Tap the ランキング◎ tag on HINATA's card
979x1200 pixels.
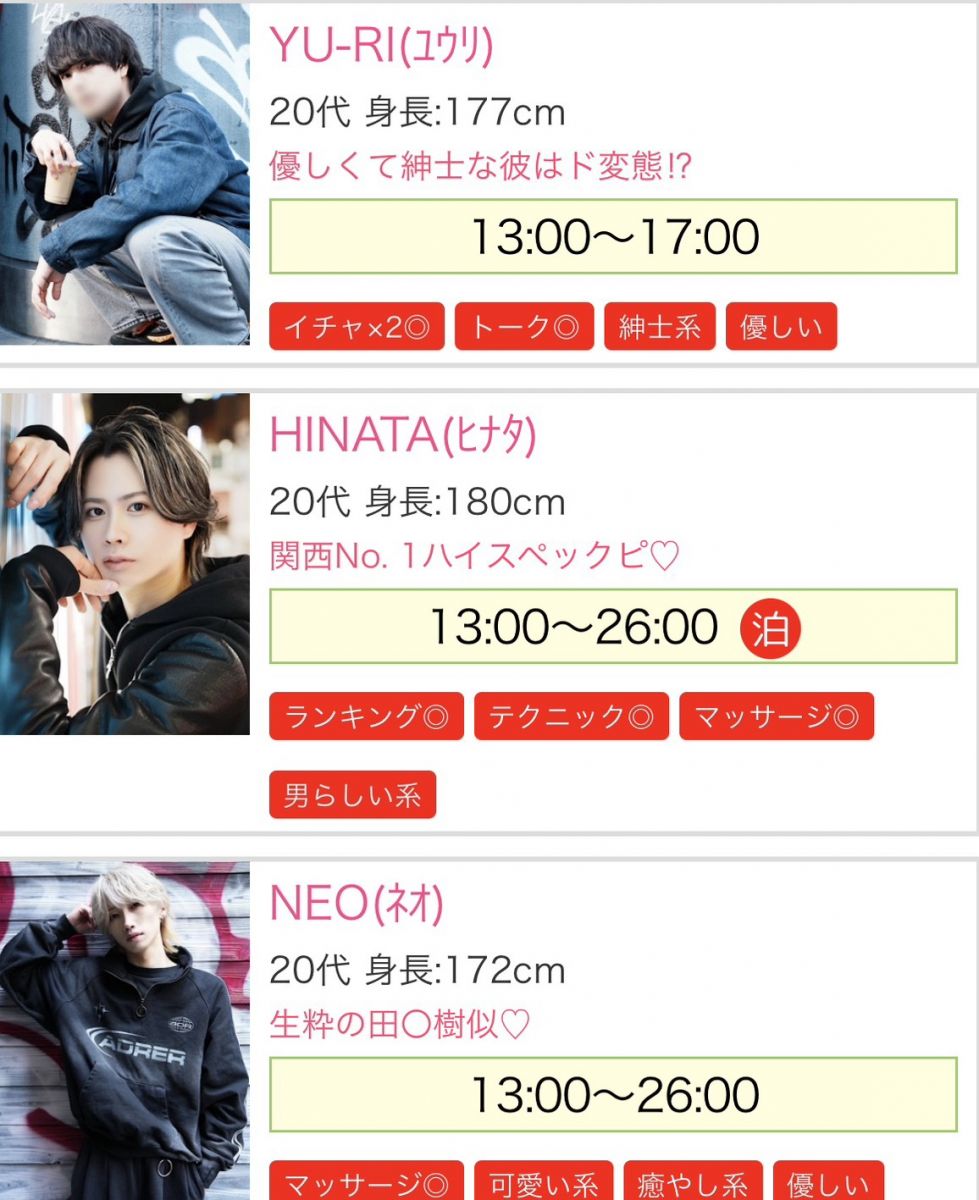pyautogui.click(x=366, y=716)
